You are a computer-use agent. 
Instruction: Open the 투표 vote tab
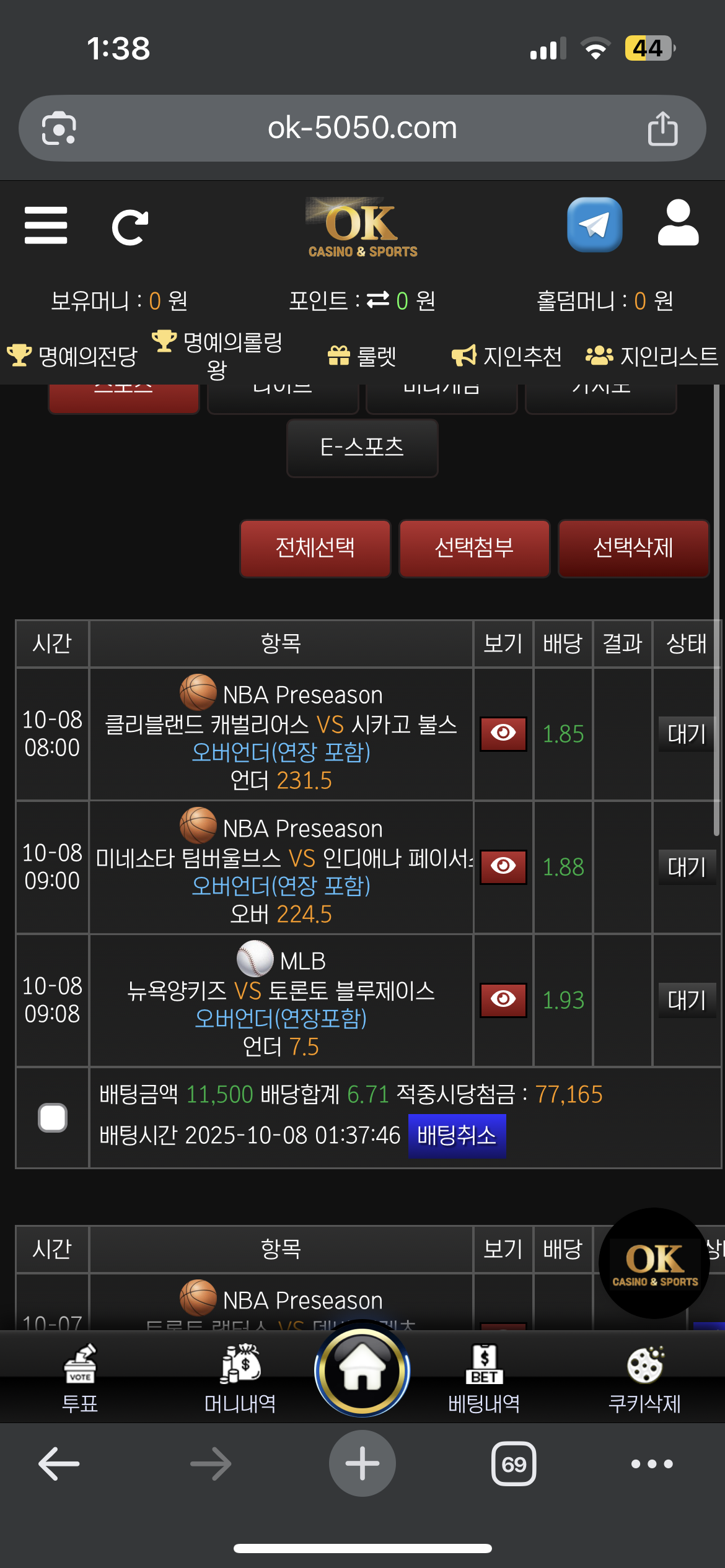point(80,1379)
